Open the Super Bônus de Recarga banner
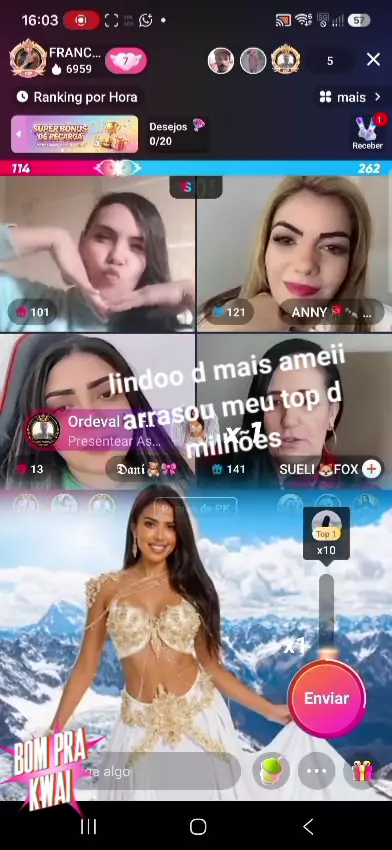The height and width of the screenshot is (850, 392). pyautogui.click(x=75, y=134)
